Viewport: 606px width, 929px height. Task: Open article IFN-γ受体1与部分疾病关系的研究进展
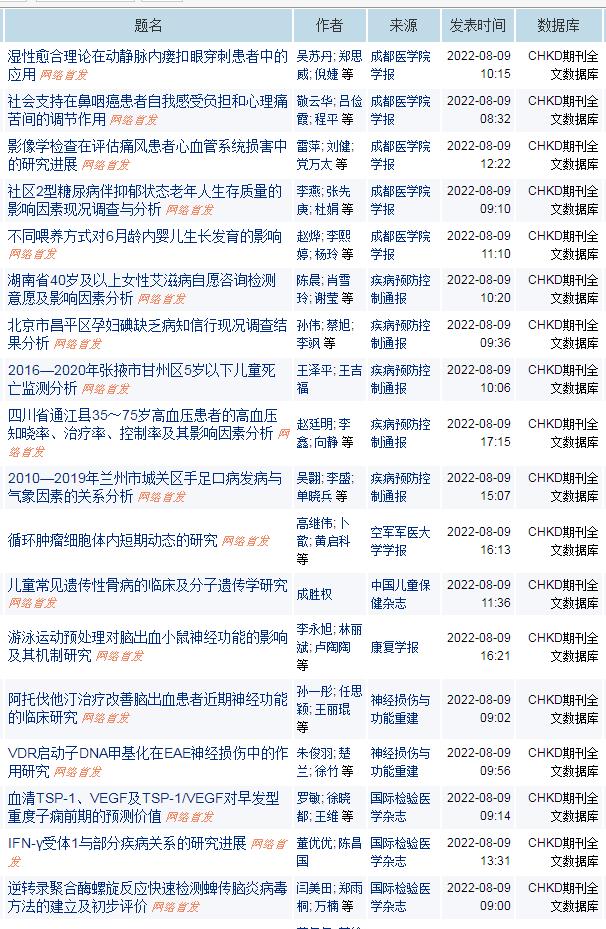point(127,843)
